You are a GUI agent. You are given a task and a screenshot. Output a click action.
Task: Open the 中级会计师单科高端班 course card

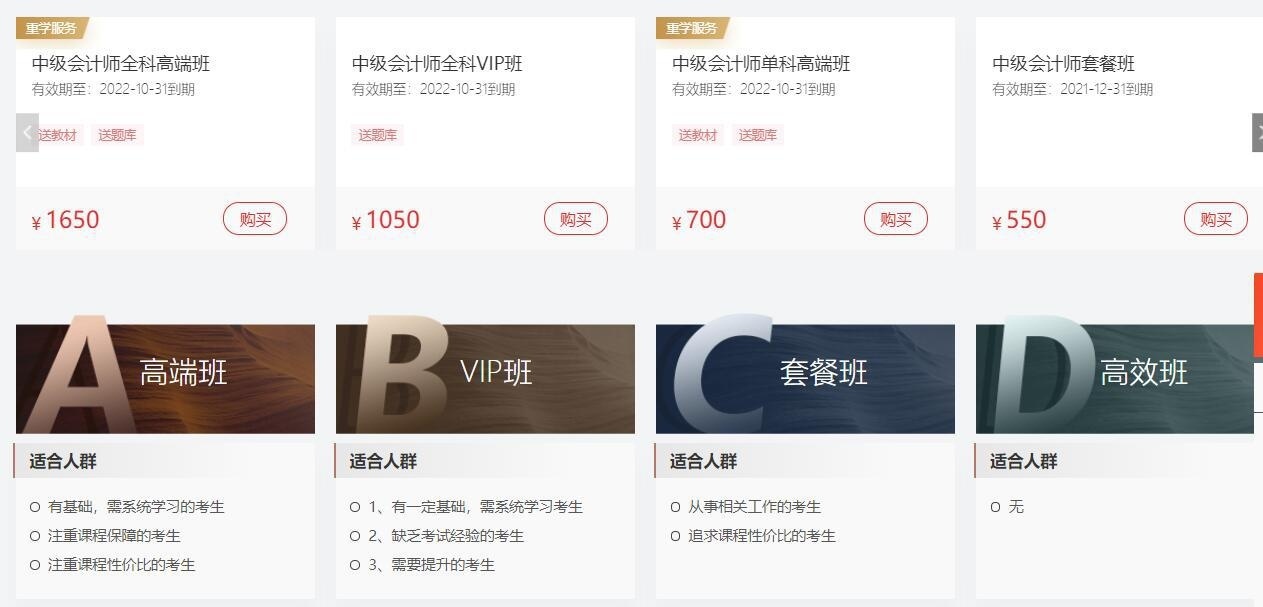pos(761,64)
